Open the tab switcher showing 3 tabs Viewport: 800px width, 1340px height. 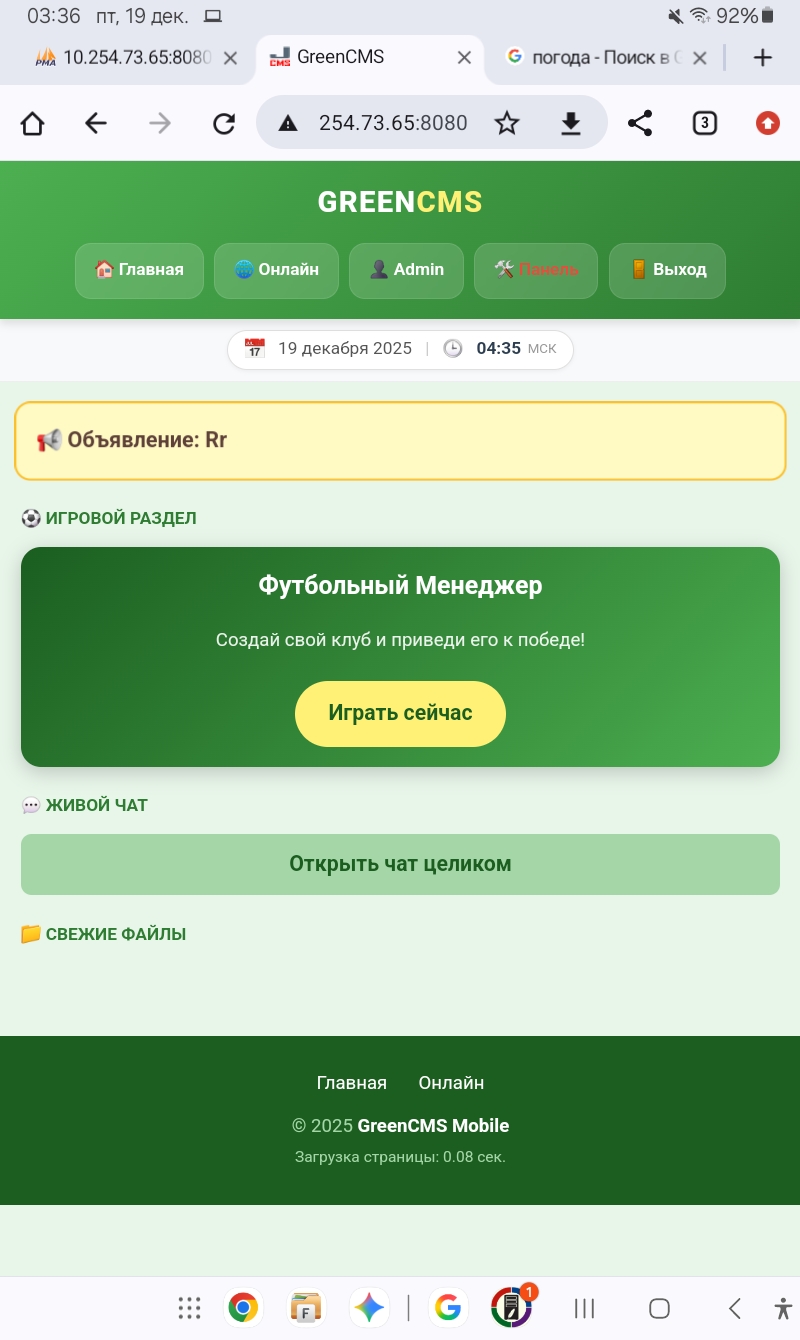[x=705, y=123]
